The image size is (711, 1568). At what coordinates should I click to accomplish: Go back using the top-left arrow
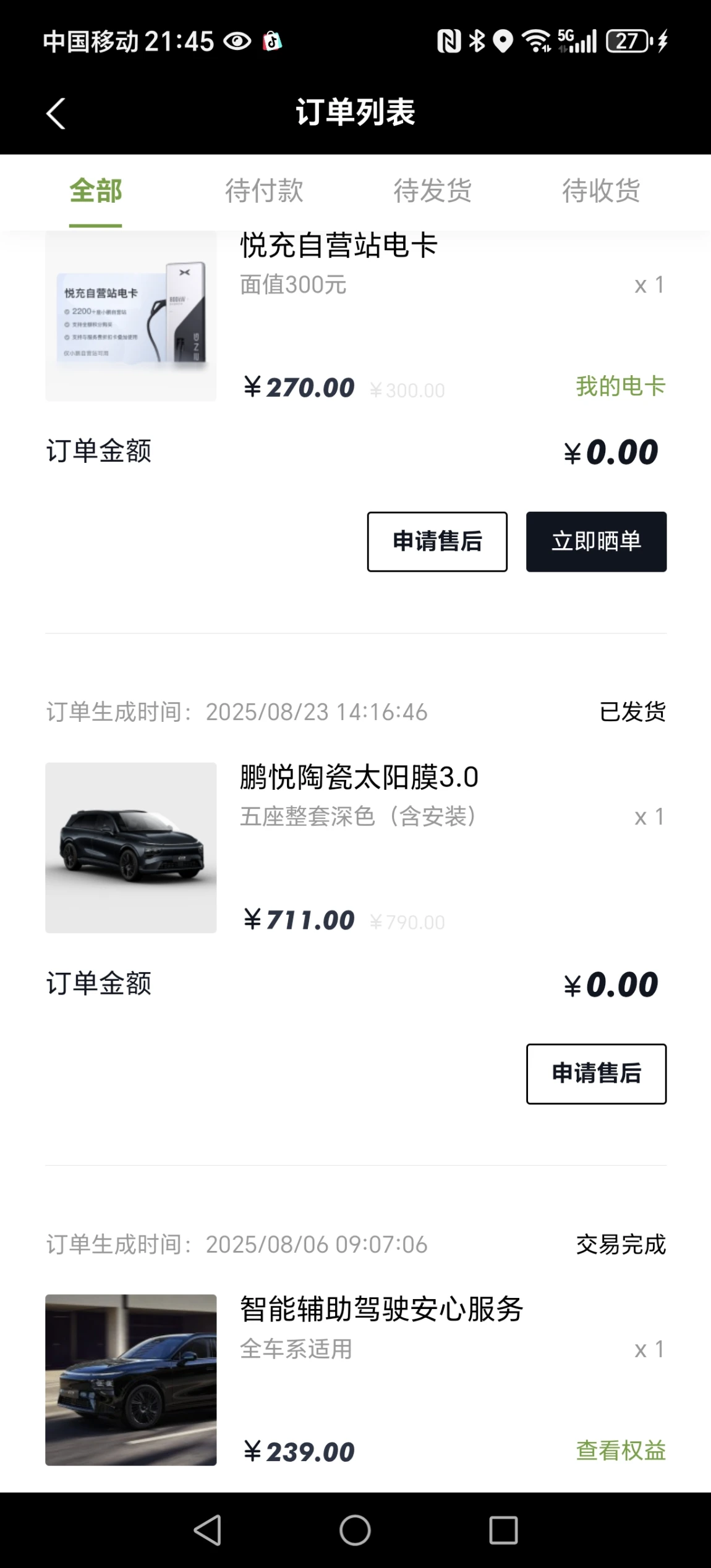(56, 114)
